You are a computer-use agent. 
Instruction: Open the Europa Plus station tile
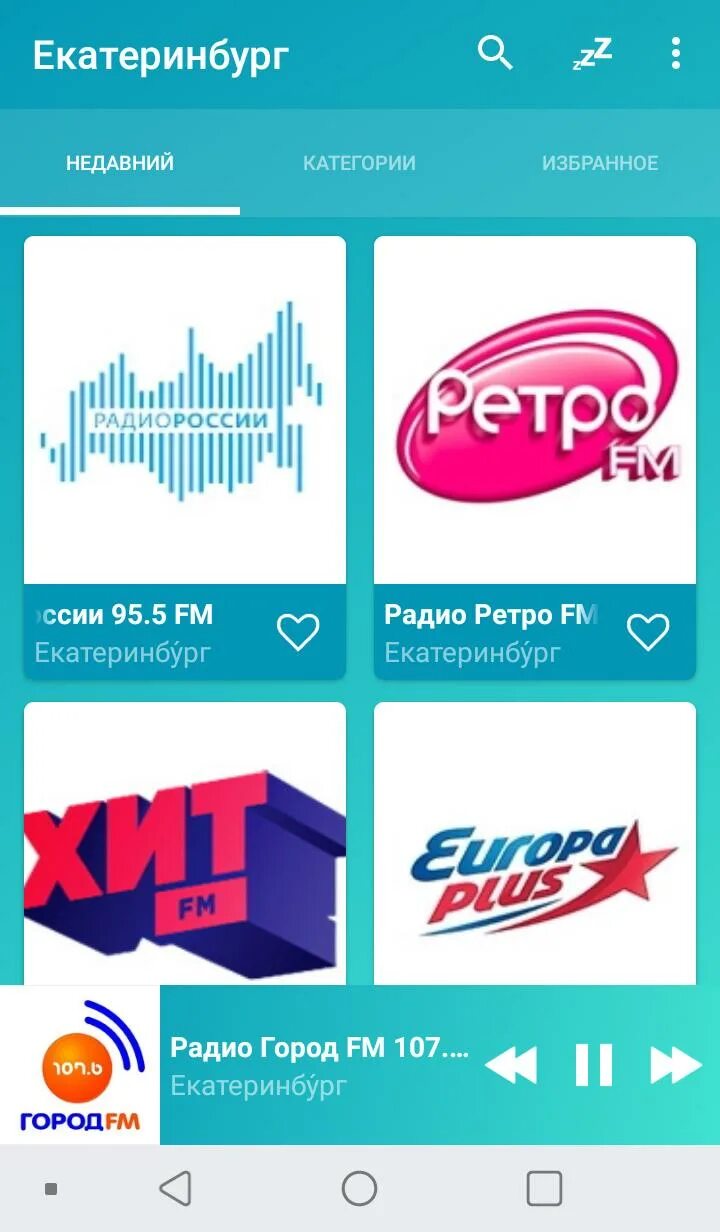[535, 843]
